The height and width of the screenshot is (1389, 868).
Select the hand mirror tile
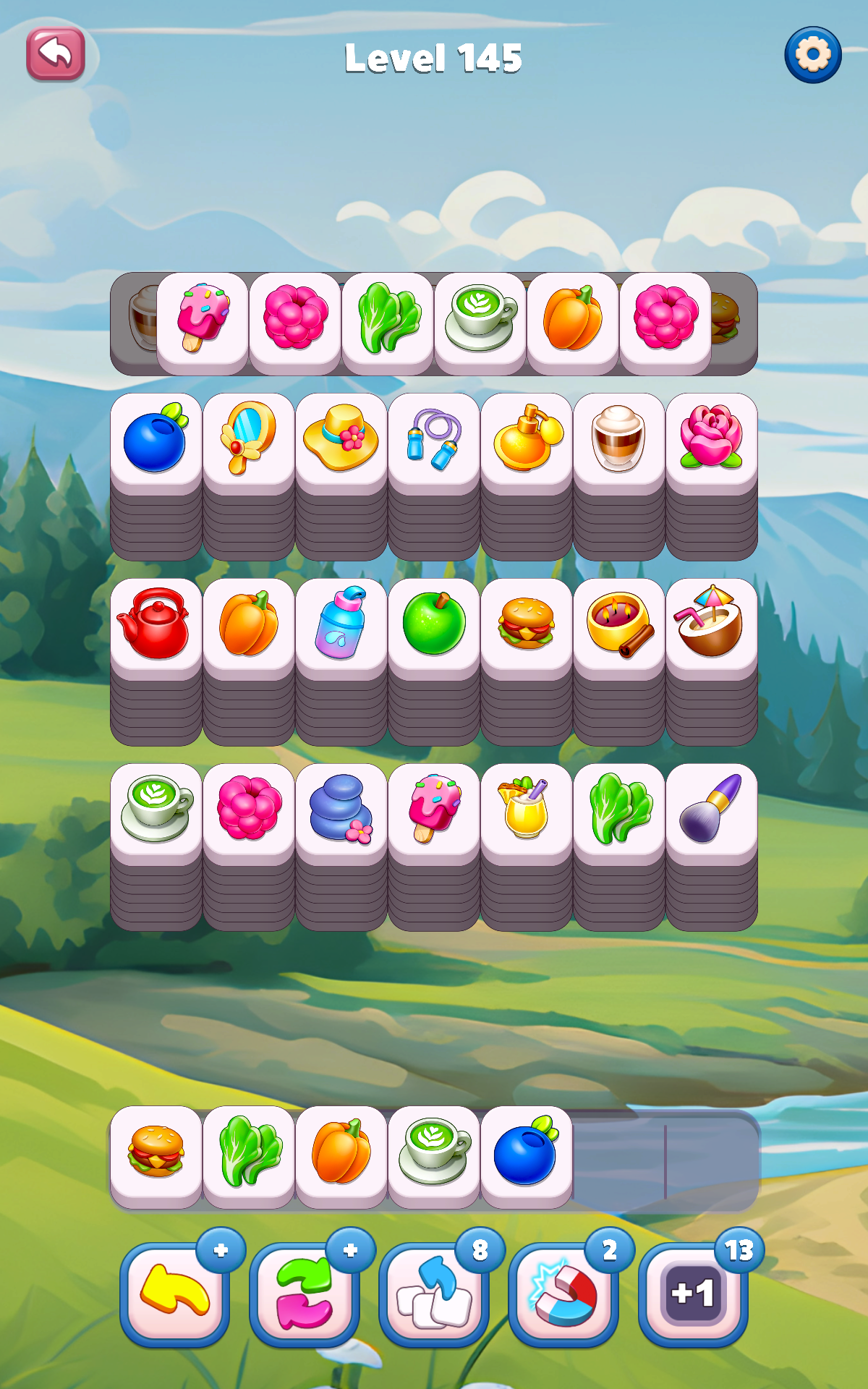pos(246,438)
